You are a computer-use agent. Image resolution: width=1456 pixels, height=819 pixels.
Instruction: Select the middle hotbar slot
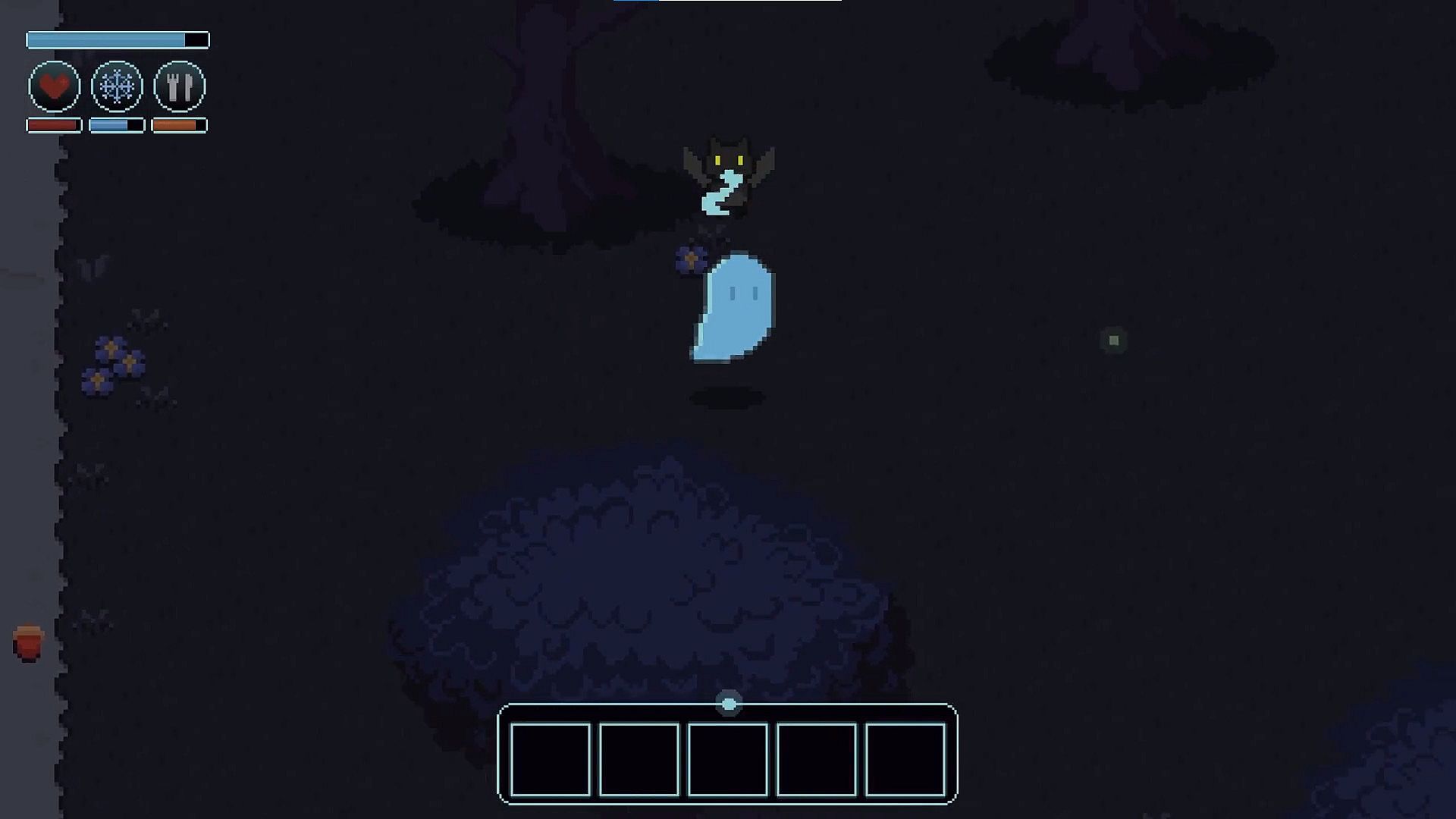tap(728, 759)
